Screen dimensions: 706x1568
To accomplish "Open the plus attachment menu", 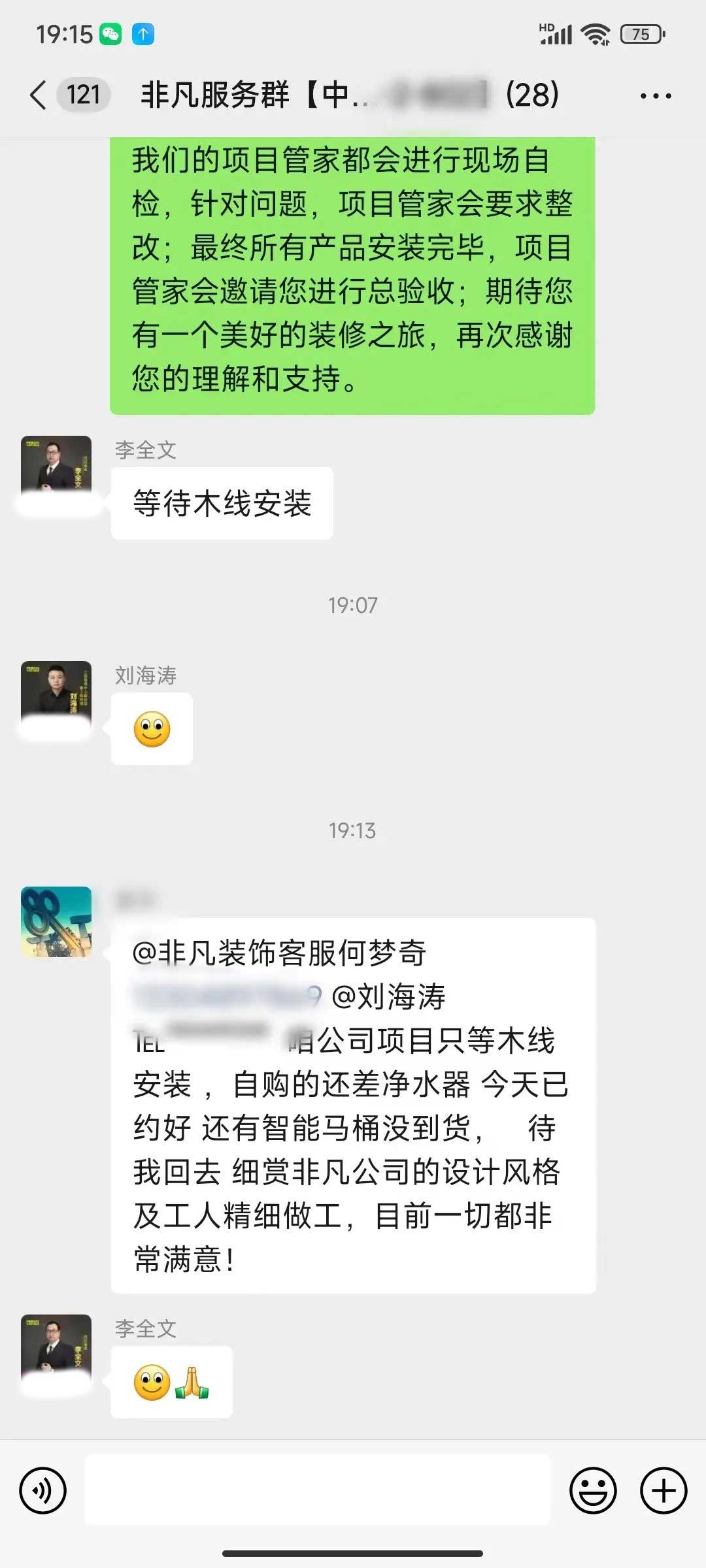I will (x=663, y=1491).
